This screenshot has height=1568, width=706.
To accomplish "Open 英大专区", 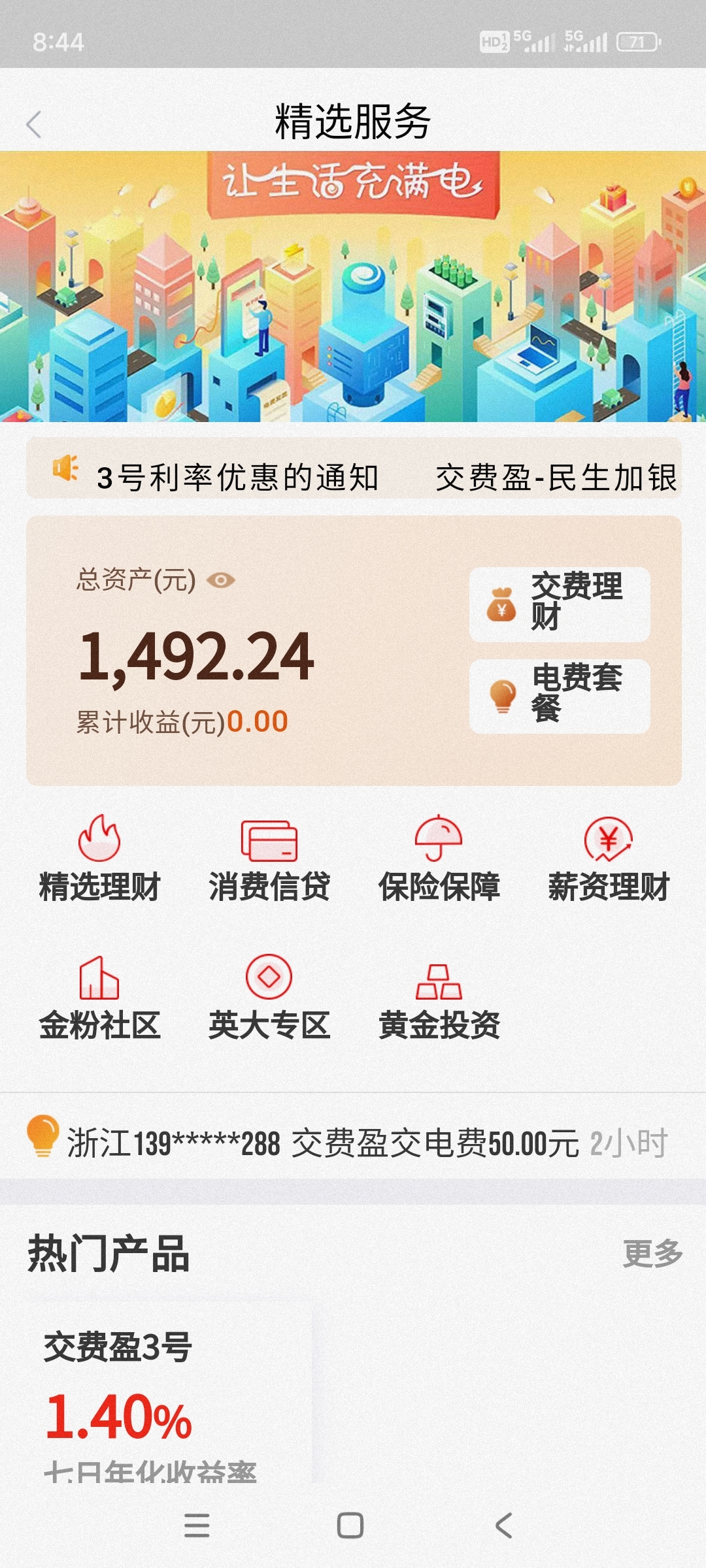I will click(x=269, y=997).
